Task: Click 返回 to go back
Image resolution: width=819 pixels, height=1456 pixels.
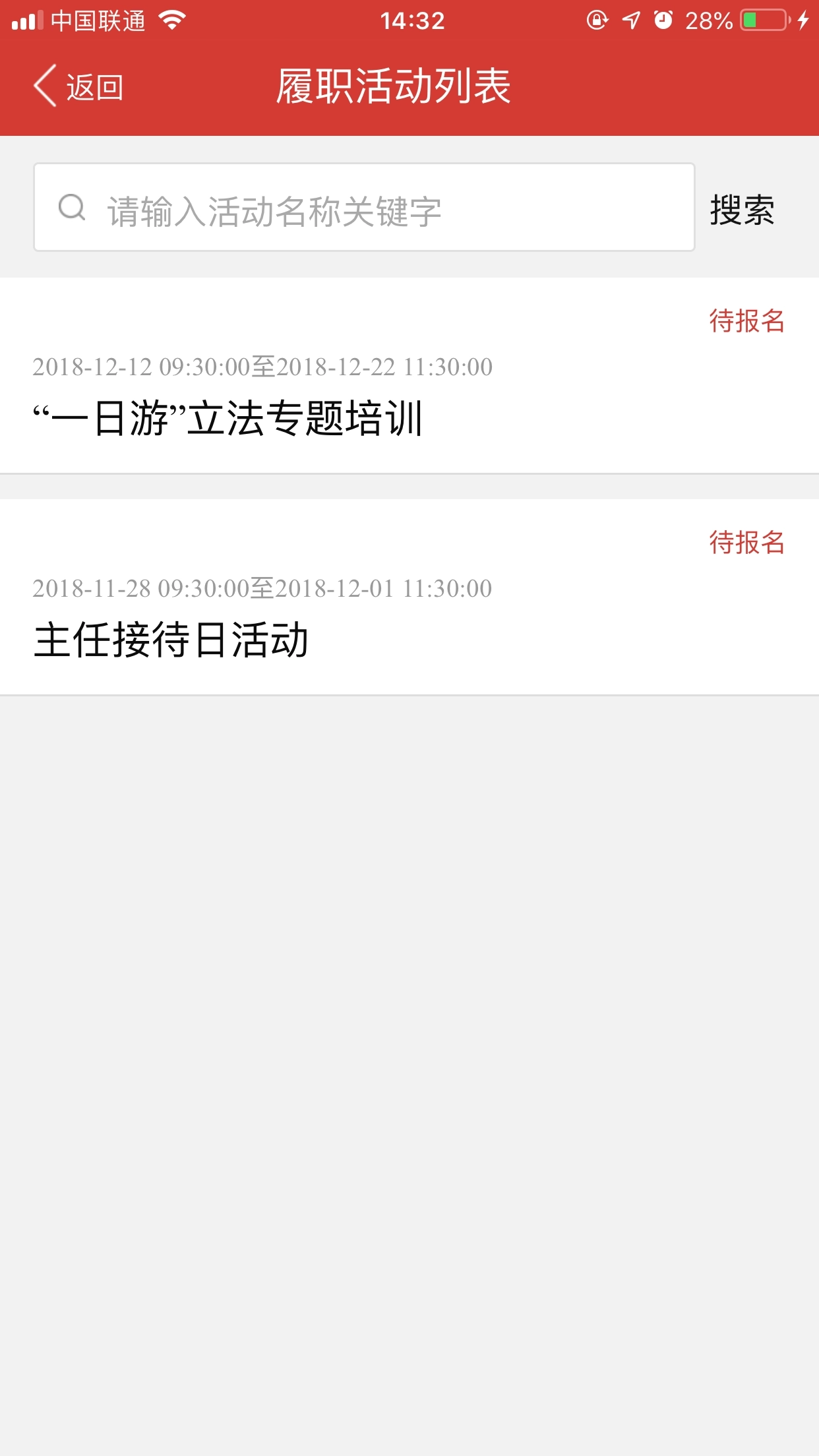Action: click(94, 86)
